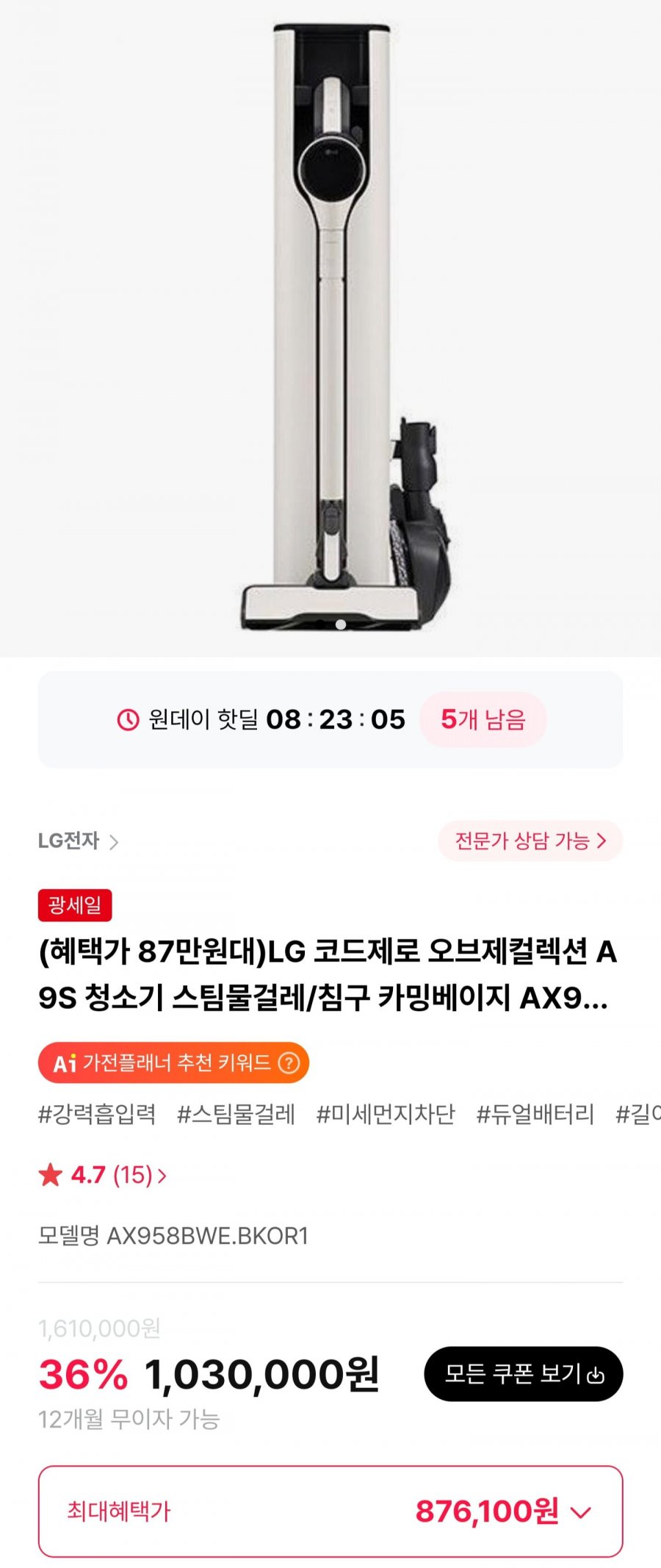Tap the #듀얼배터리 hashtag
This screenshot has width=661, height=1568.
[535, 1114]
